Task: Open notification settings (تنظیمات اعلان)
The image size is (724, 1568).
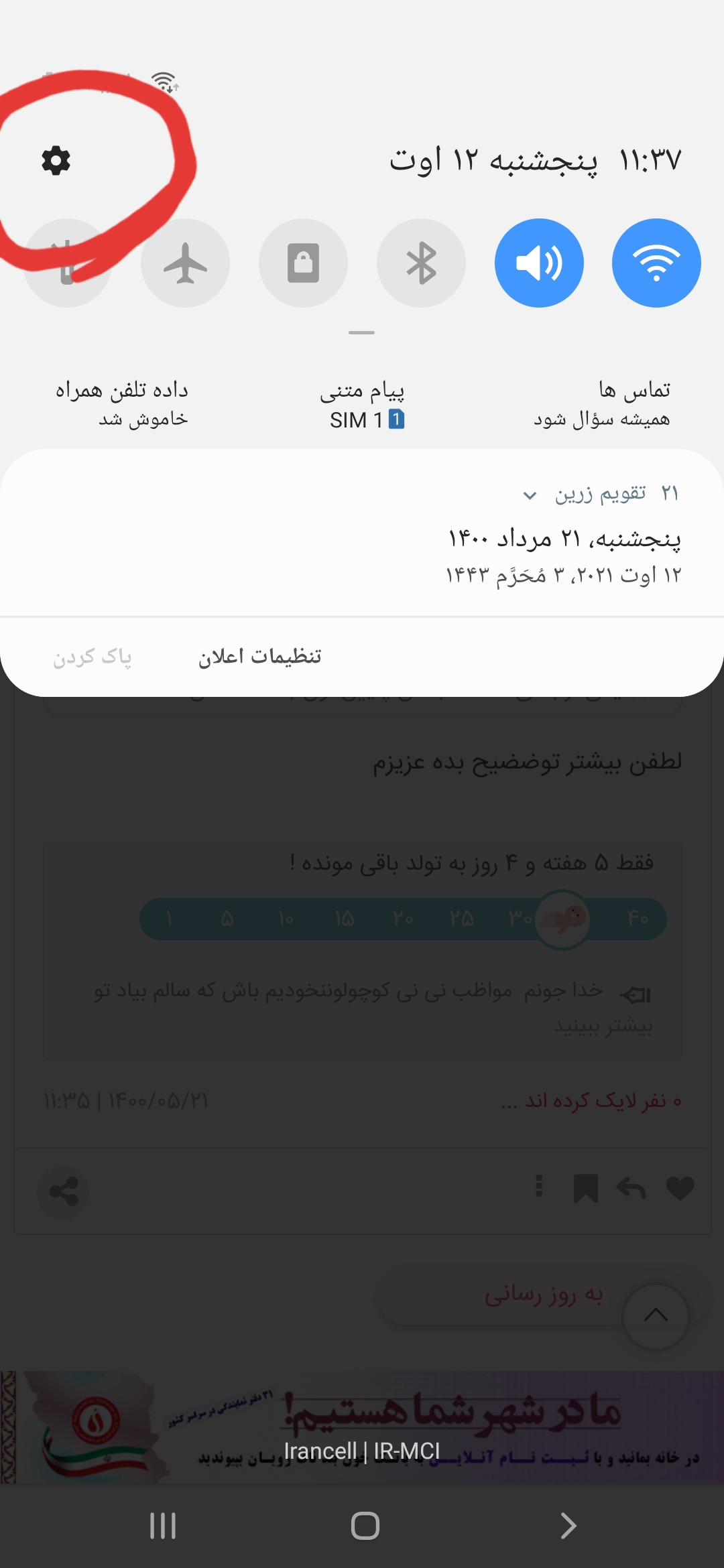Action: pos(260,657)
